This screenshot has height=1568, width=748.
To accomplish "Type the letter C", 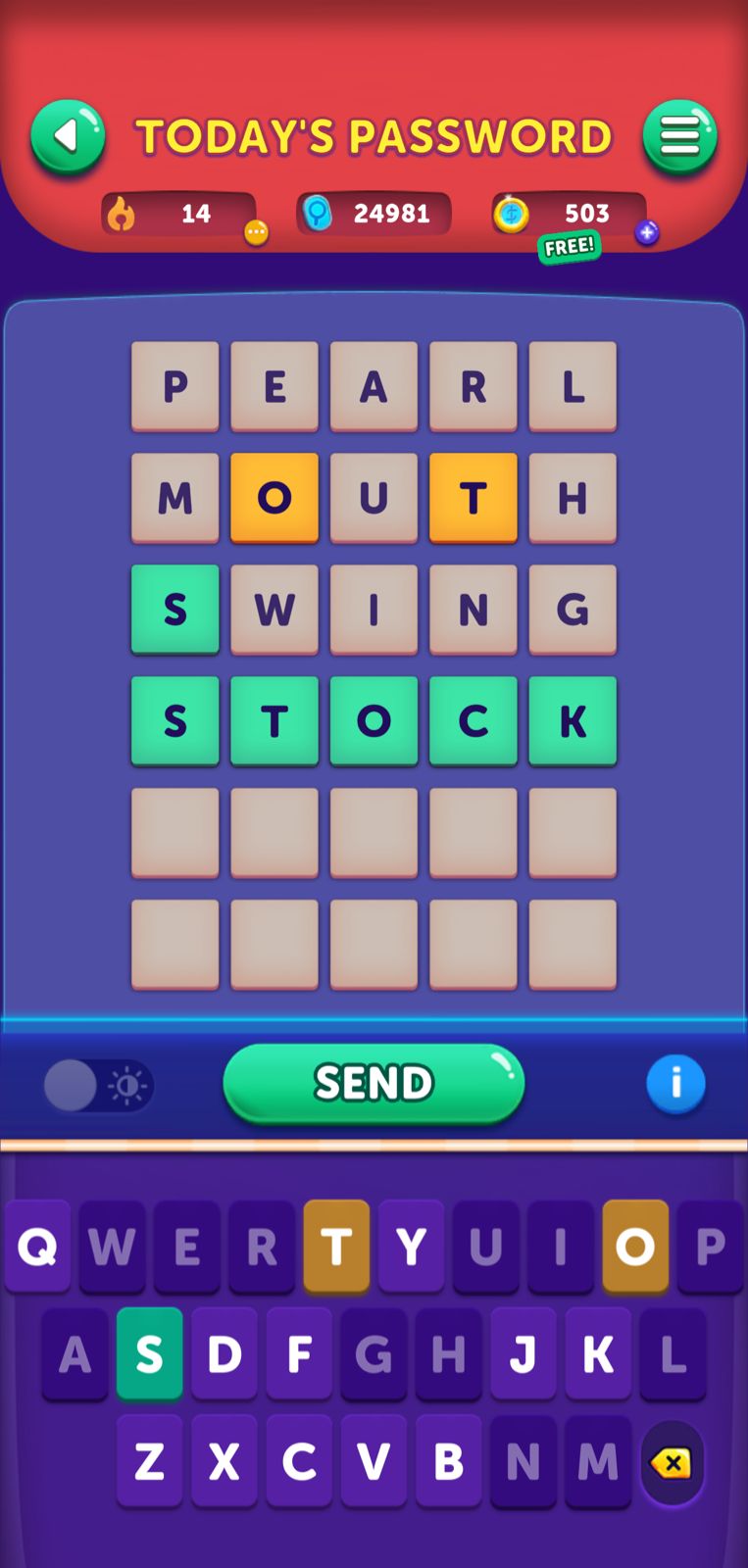I will (x=298, y=1461).
